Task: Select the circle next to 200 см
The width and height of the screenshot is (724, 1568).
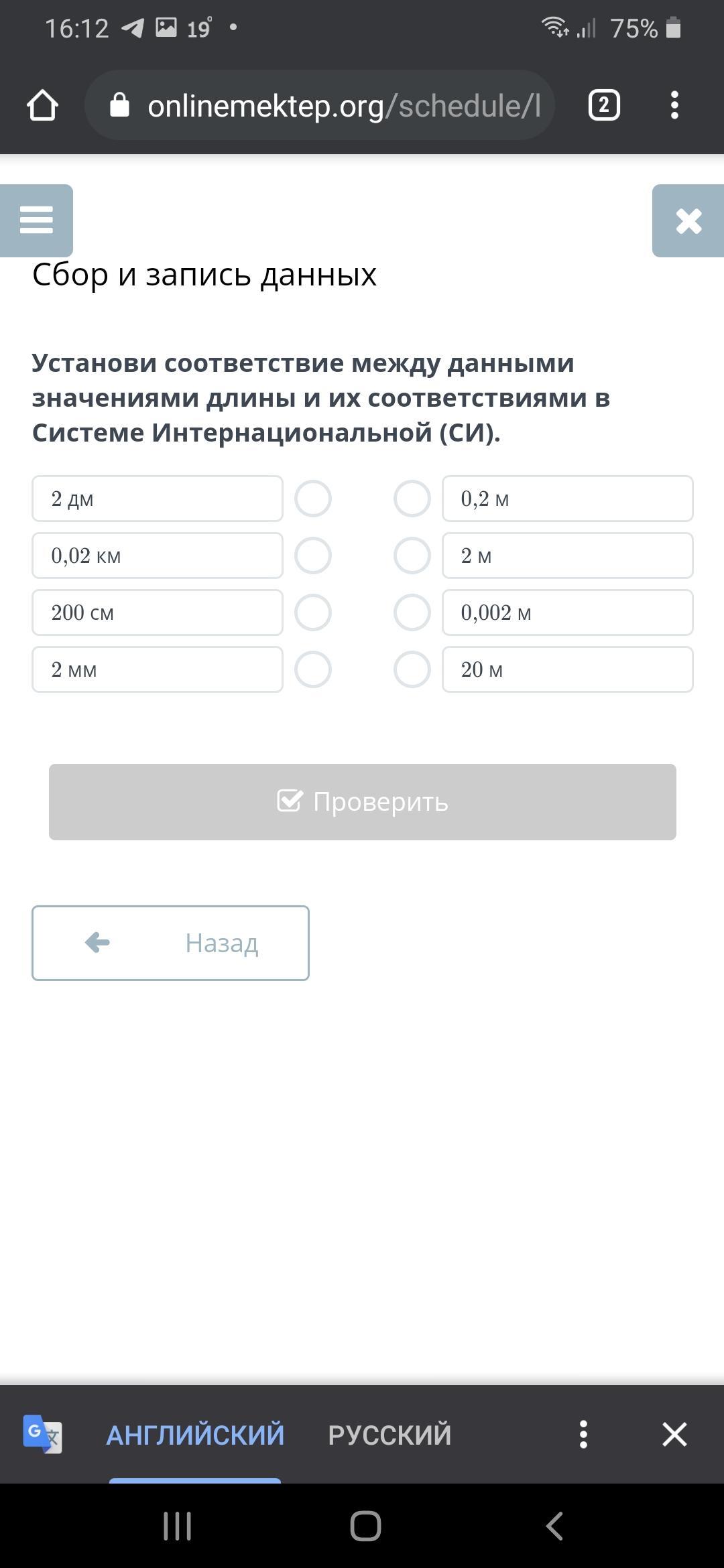Action: 313,612
